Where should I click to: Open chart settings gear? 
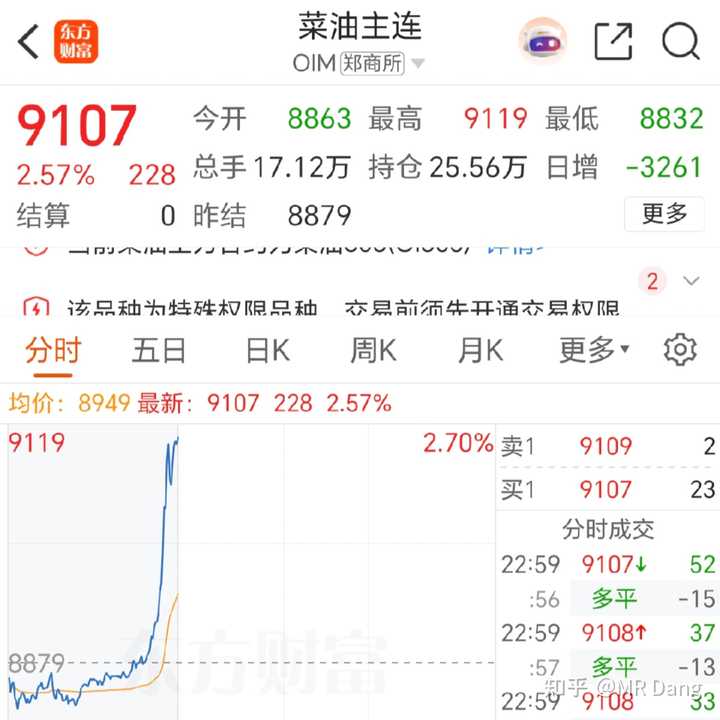(680, 350)
